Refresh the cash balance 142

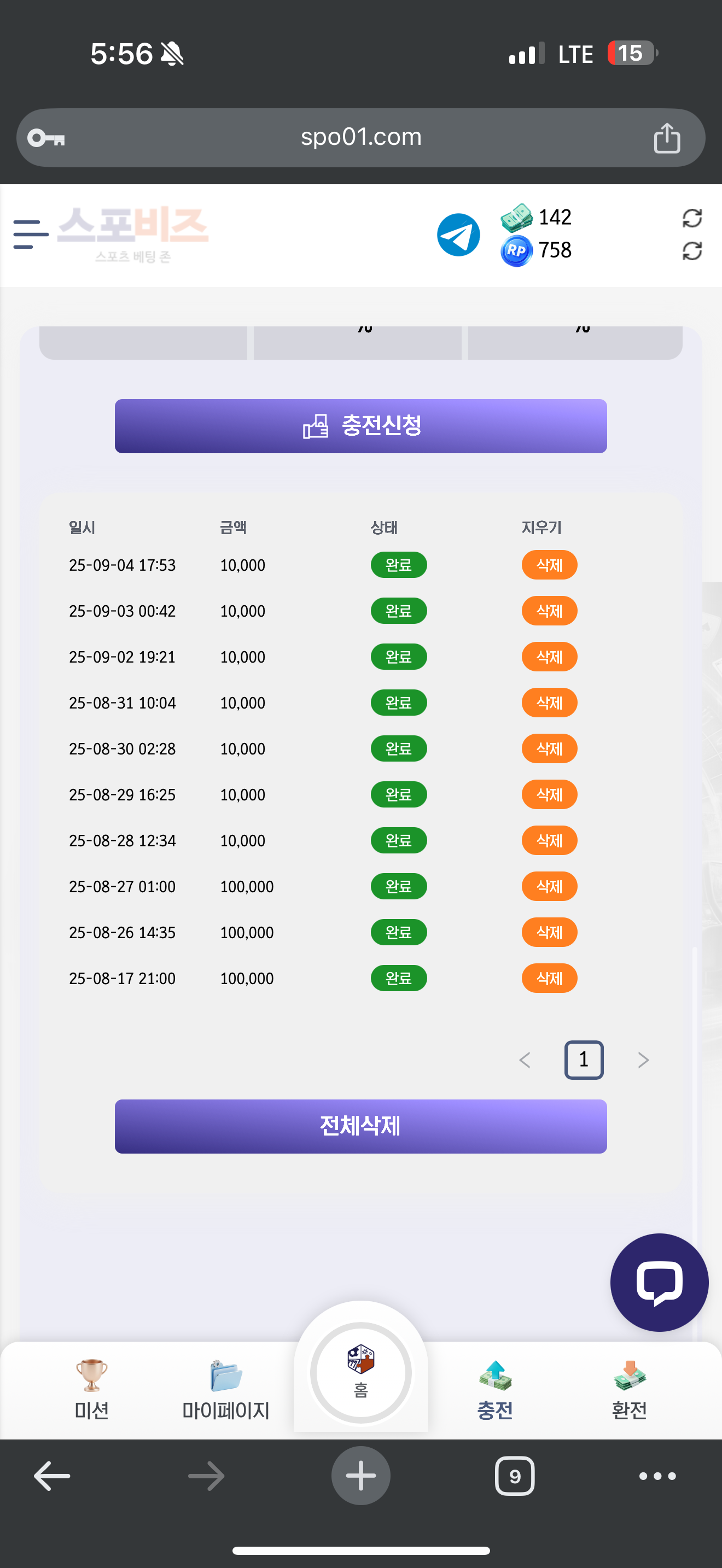click(691, 218)
